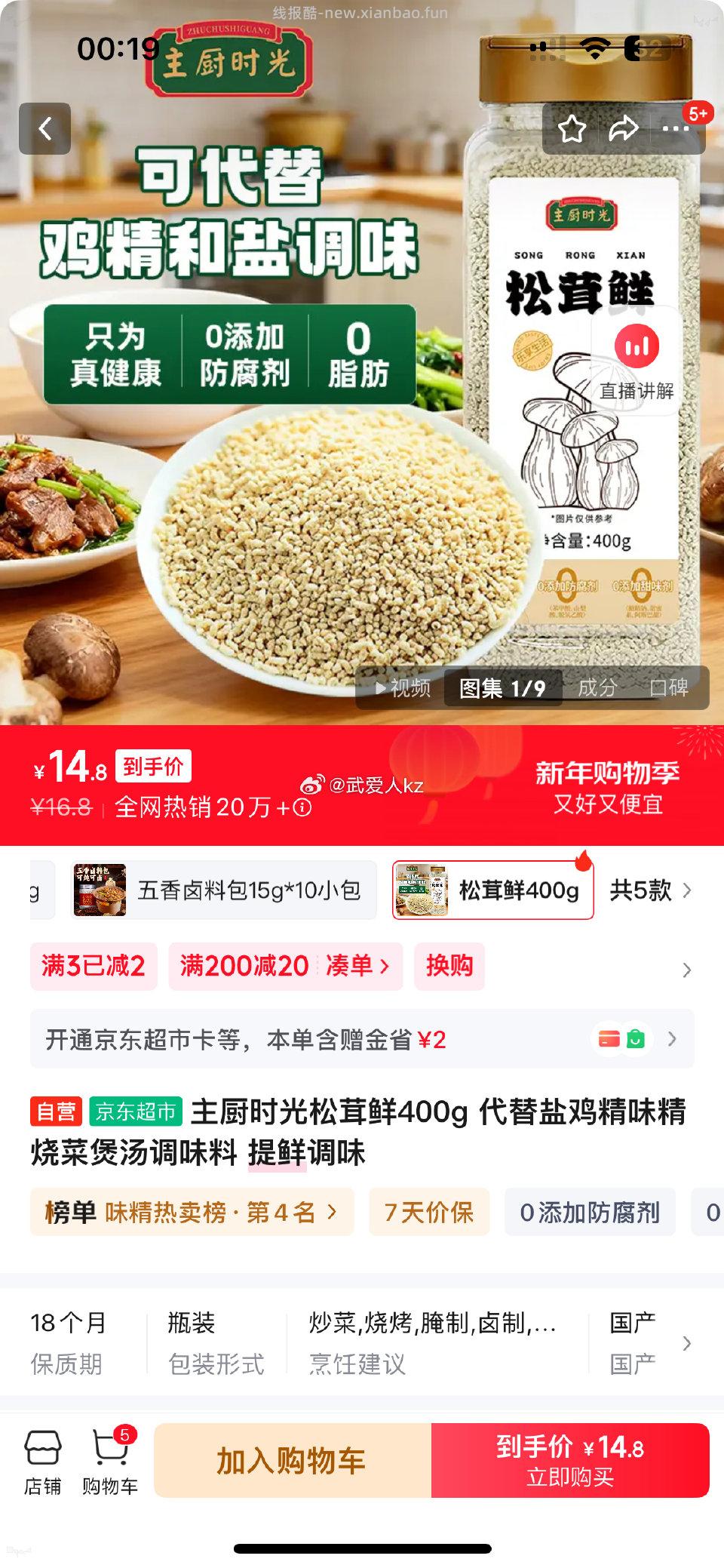The image size is (724, 1568).
Task: Open the more options menu with 5+ badge
Action: point(675,130)
